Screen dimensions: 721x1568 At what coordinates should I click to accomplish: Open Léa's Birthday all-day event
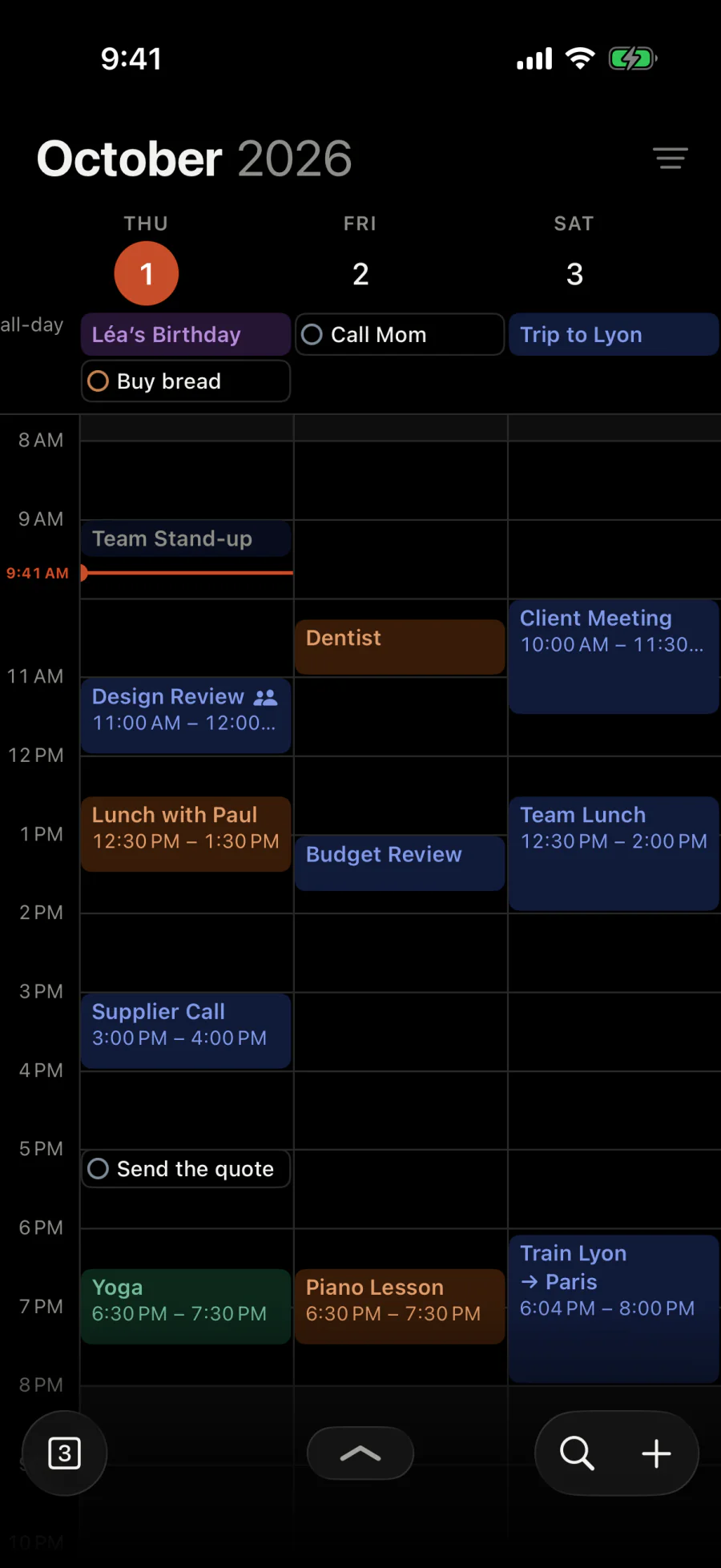point(186,334)
